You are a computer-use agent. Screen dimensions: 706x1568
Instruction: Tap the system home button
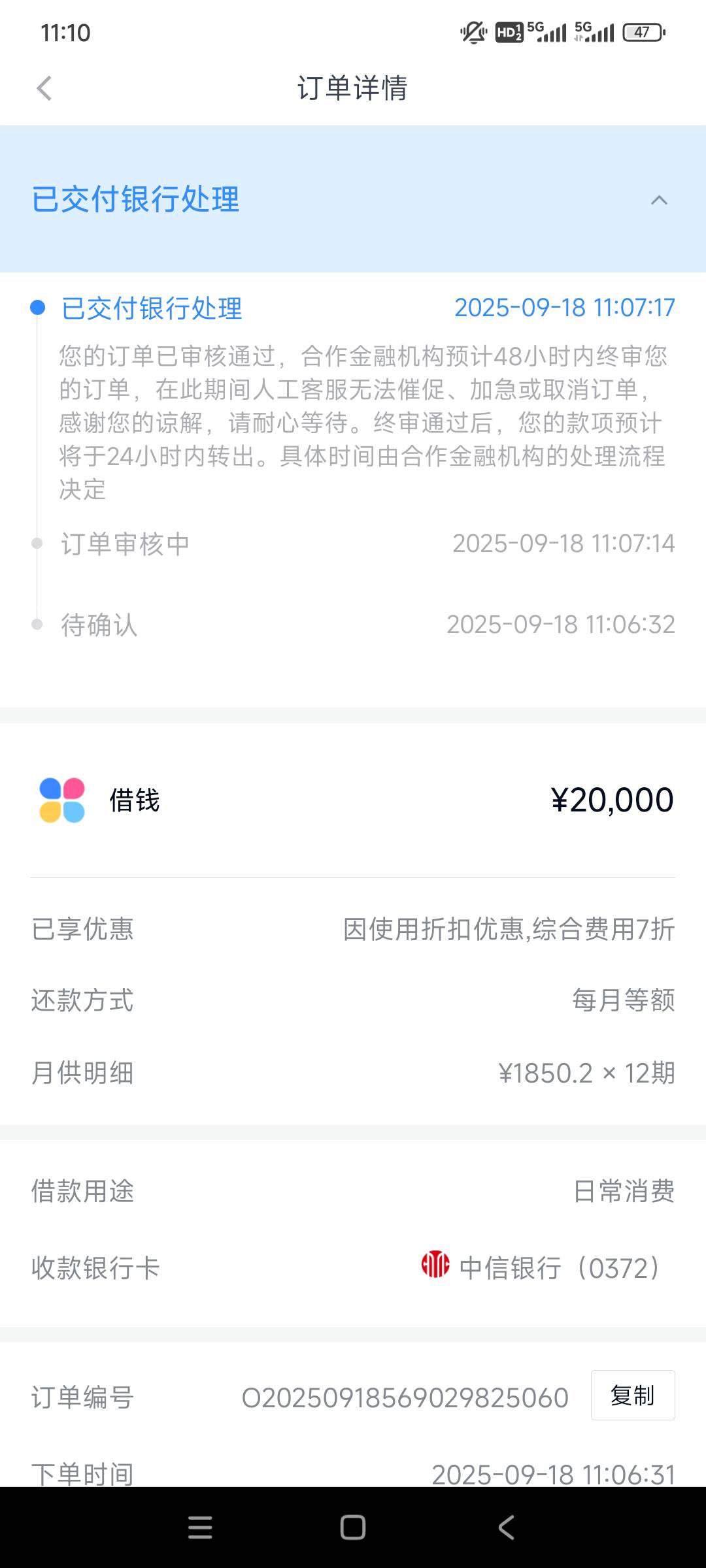[x=353, y=1527]
